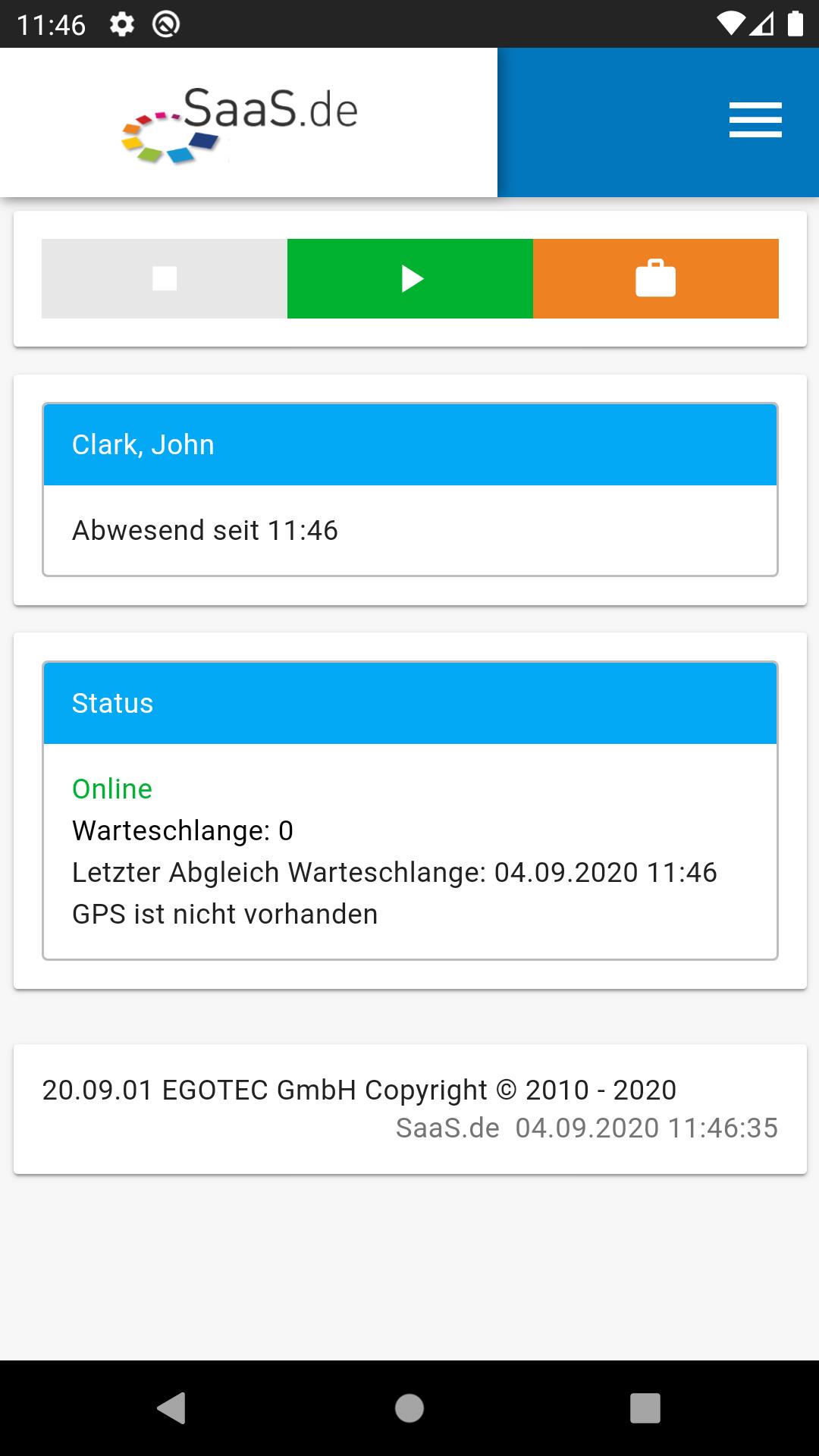The image size is (819, 1456).
Task: Go back using system back button
Action: tap(171, 1408)
